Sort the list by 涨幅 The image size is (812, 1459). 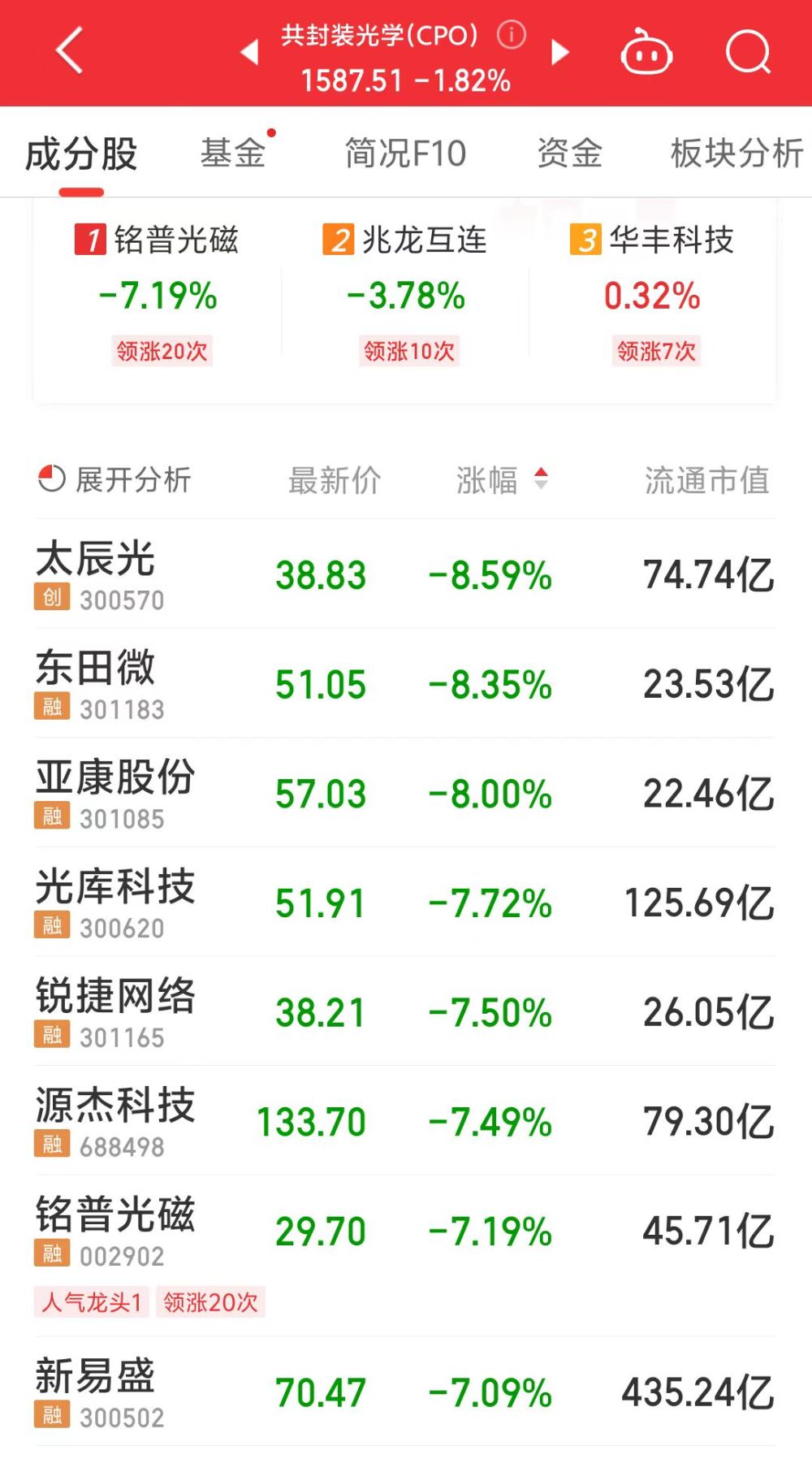point(502,479)
